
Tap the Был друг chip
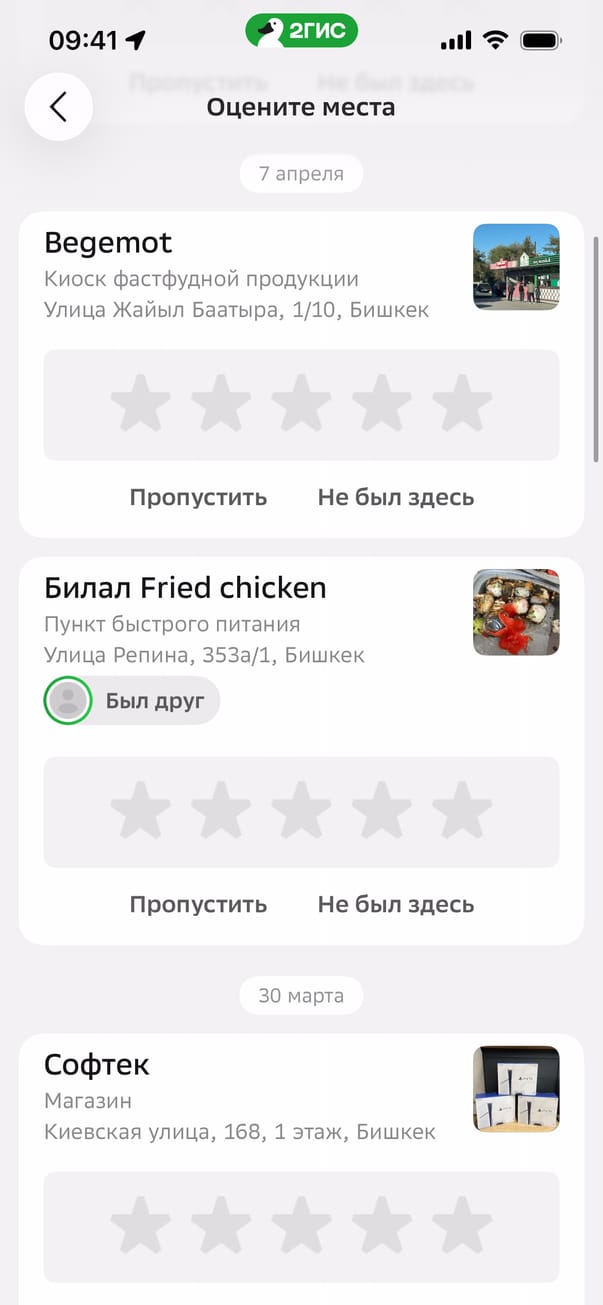click(132, 701)
